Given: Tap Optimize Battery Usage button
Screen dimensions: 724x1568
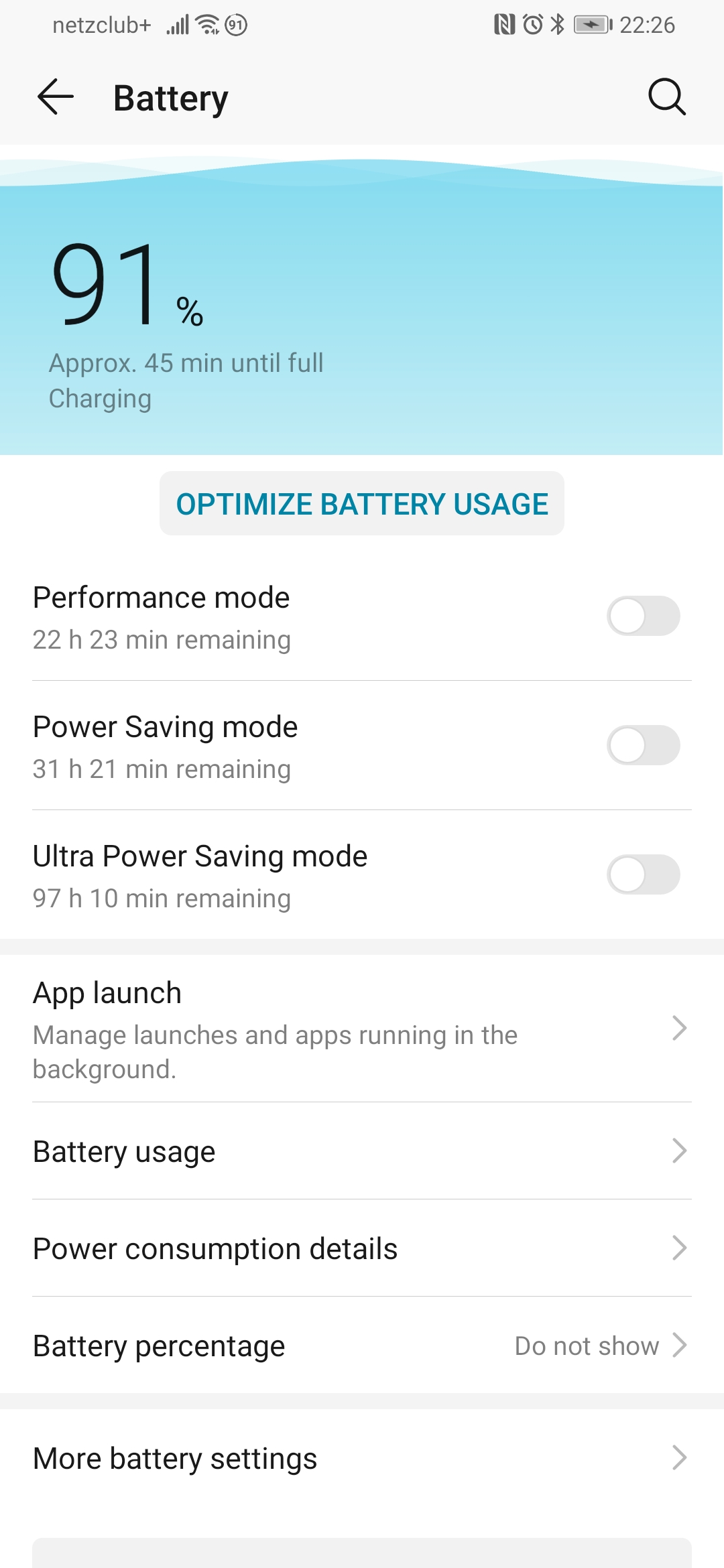Looking at the screenshot, I should [x=362, y=504].
